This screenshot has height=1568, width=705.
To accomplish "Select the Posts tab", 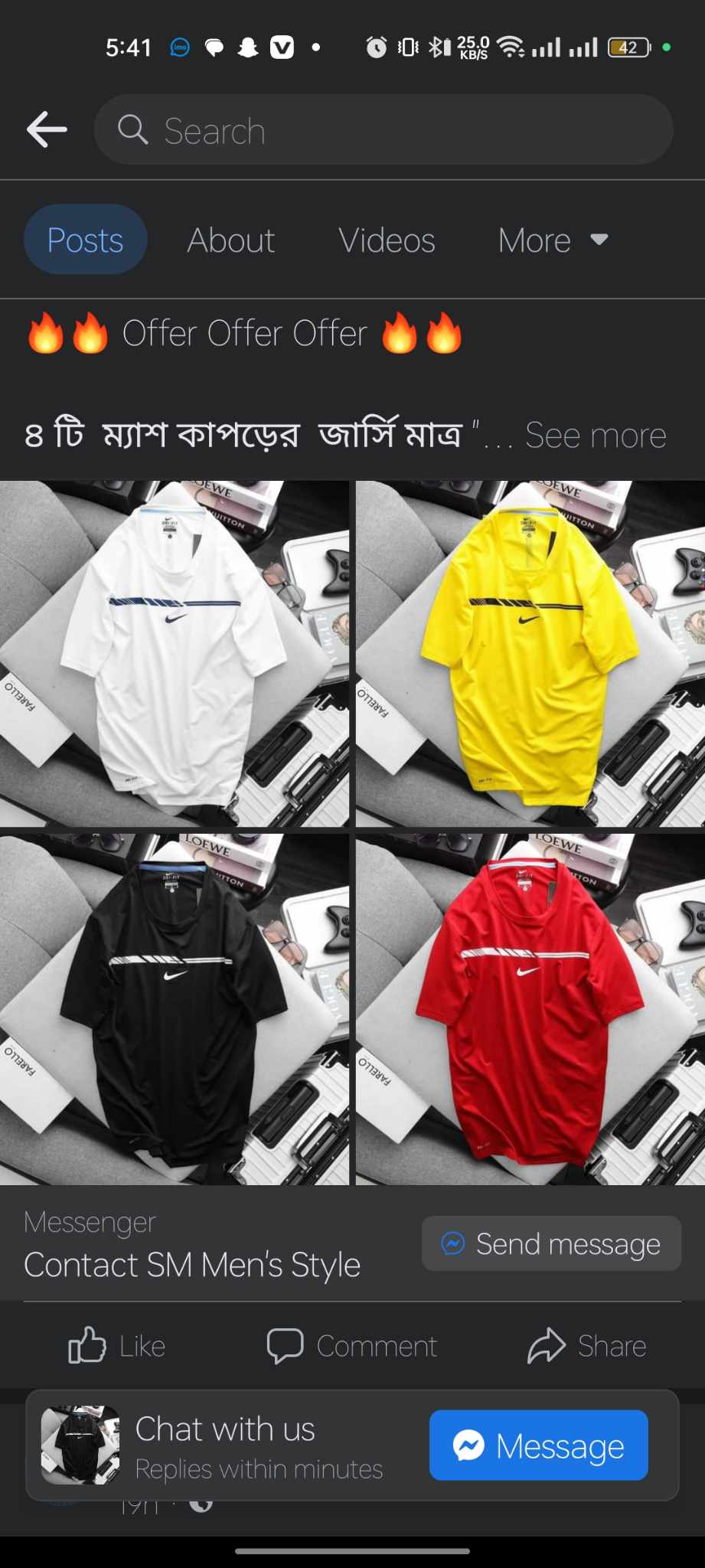I will click(x=85, y=240).
